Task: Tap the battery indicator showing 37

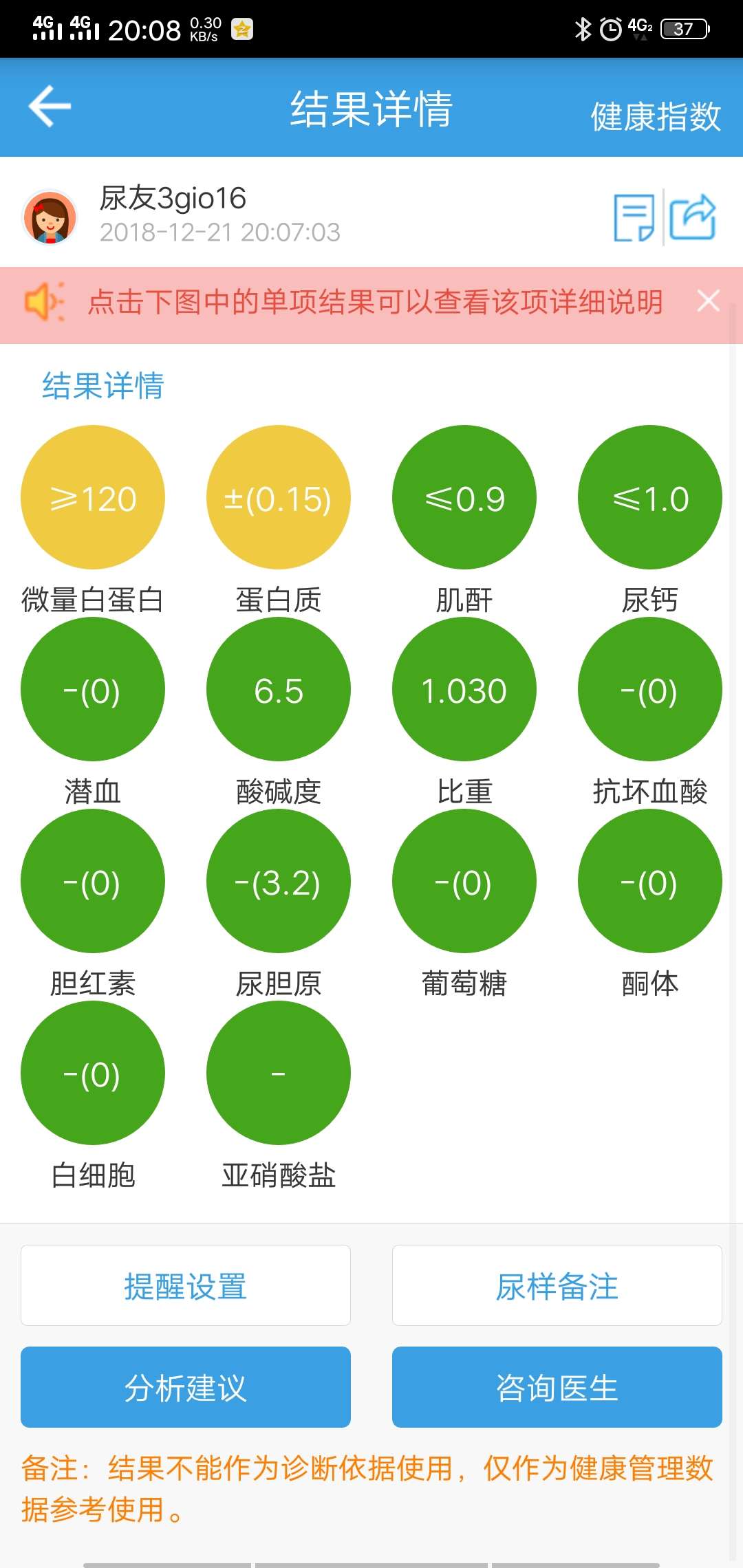Action: 683,28
